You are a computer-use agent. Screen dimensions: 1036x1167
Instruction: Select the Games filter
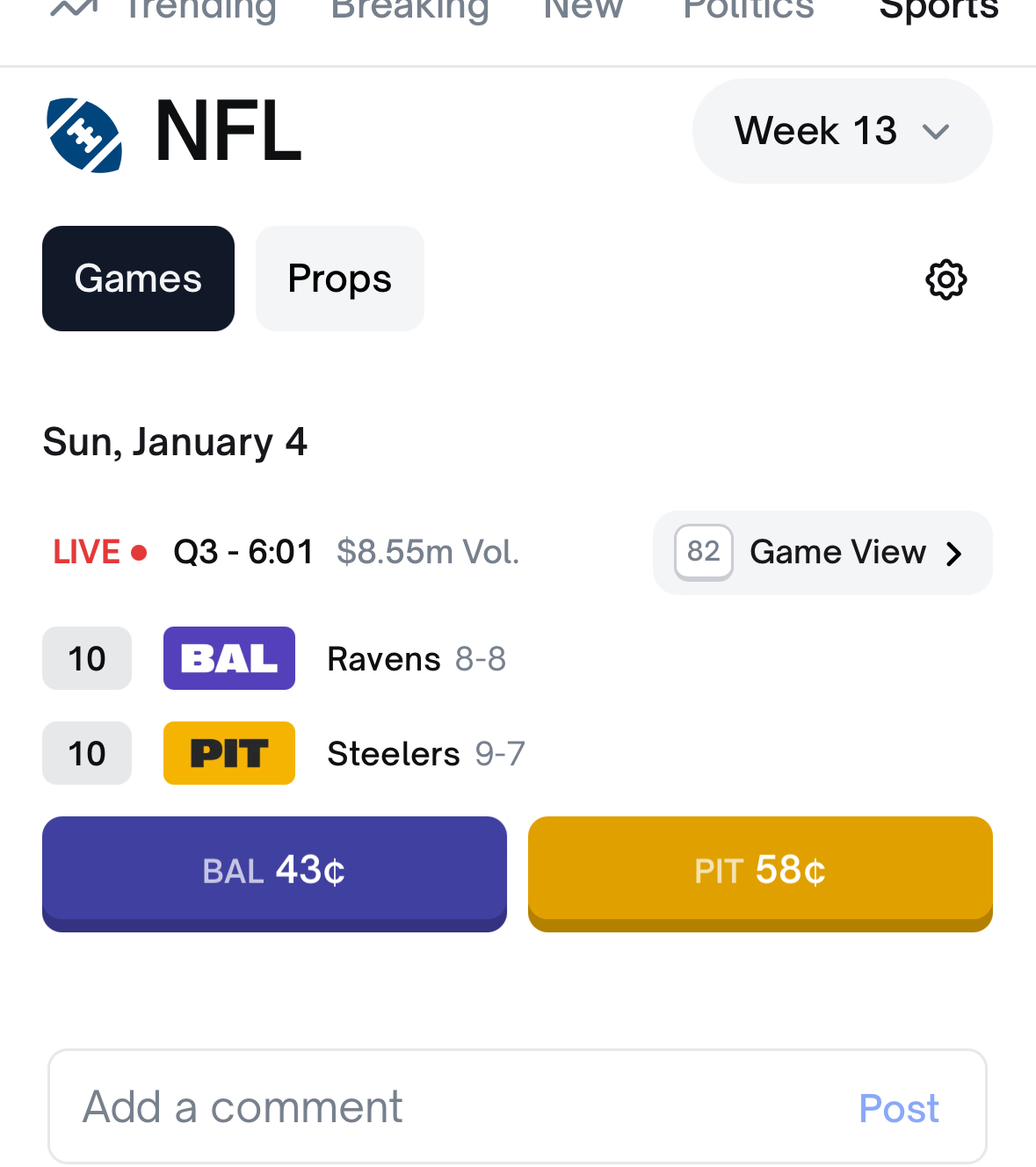click(138, 279)
